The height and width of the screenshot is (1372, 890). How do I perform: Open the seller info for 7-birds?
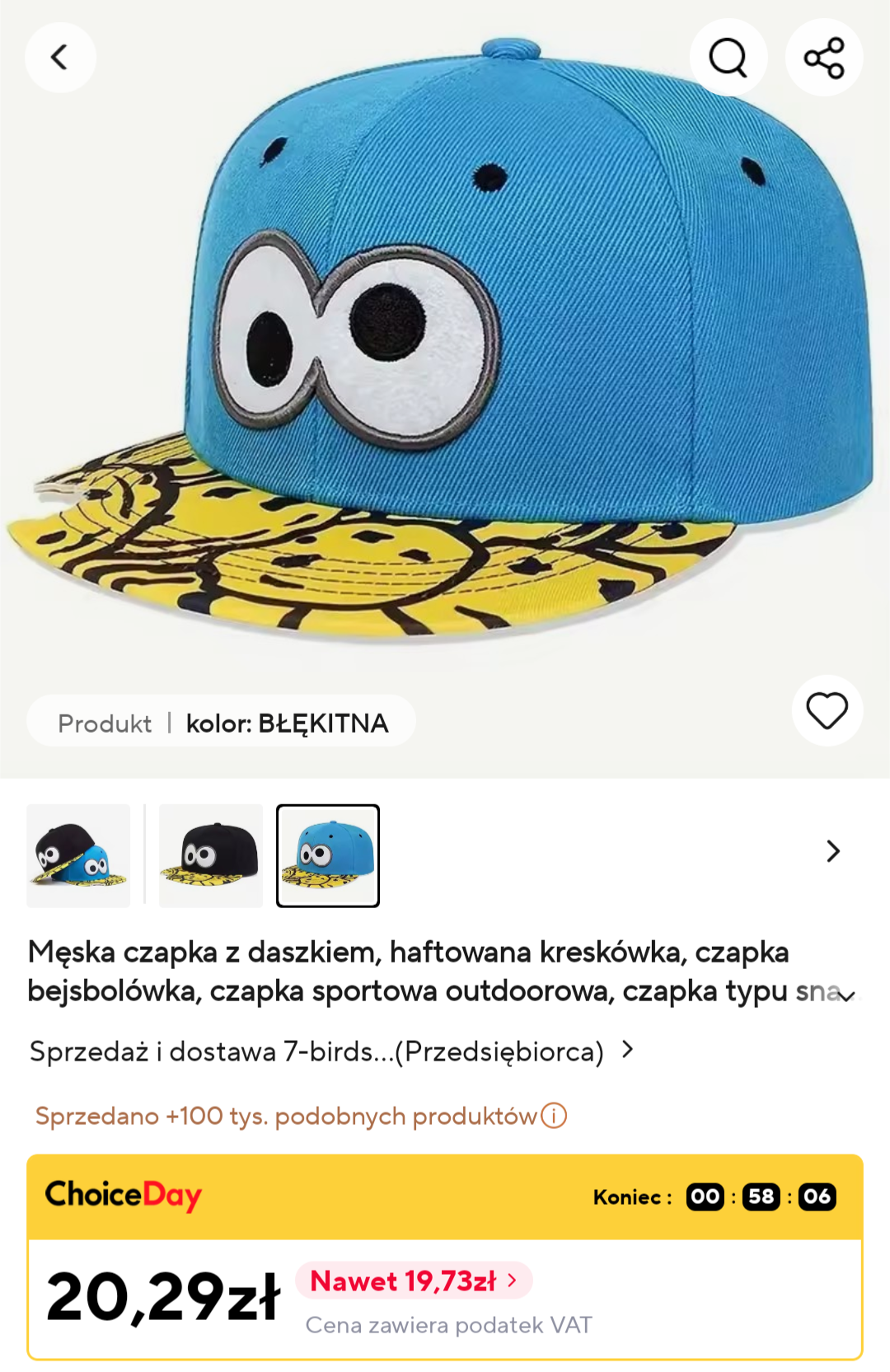pyautogui.click(x=330, y=1051)
